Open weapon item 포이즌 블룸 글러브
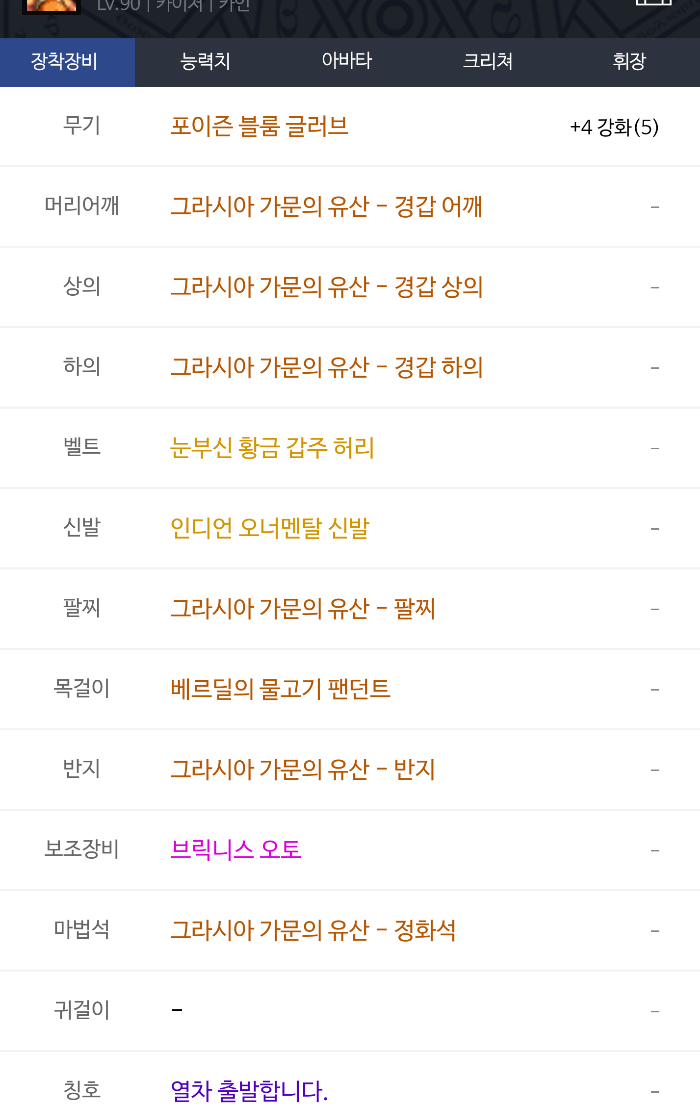Viewport: 700px width, 1104px height. click(x=259, y=127)
